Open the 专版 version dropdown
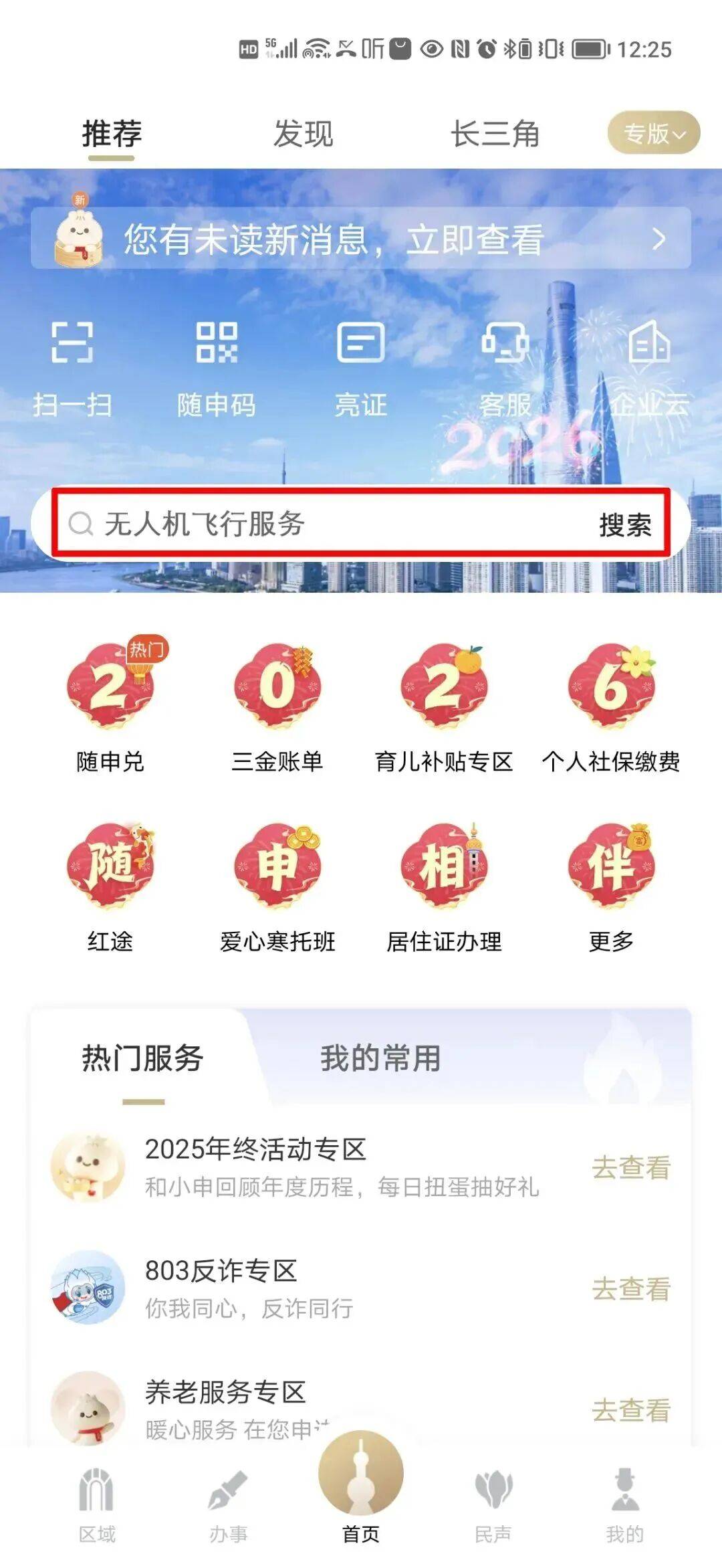This screenshot has height=1568, width=722. tap(653, 133)
